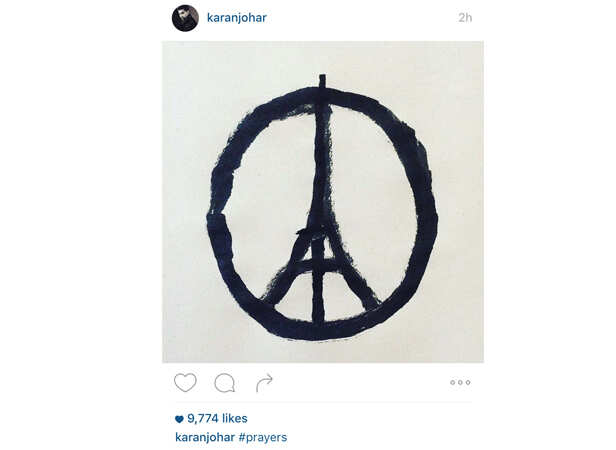Open the three-dot overflow menu
Viewport: 616px width, 450px height.
point(459,383)
